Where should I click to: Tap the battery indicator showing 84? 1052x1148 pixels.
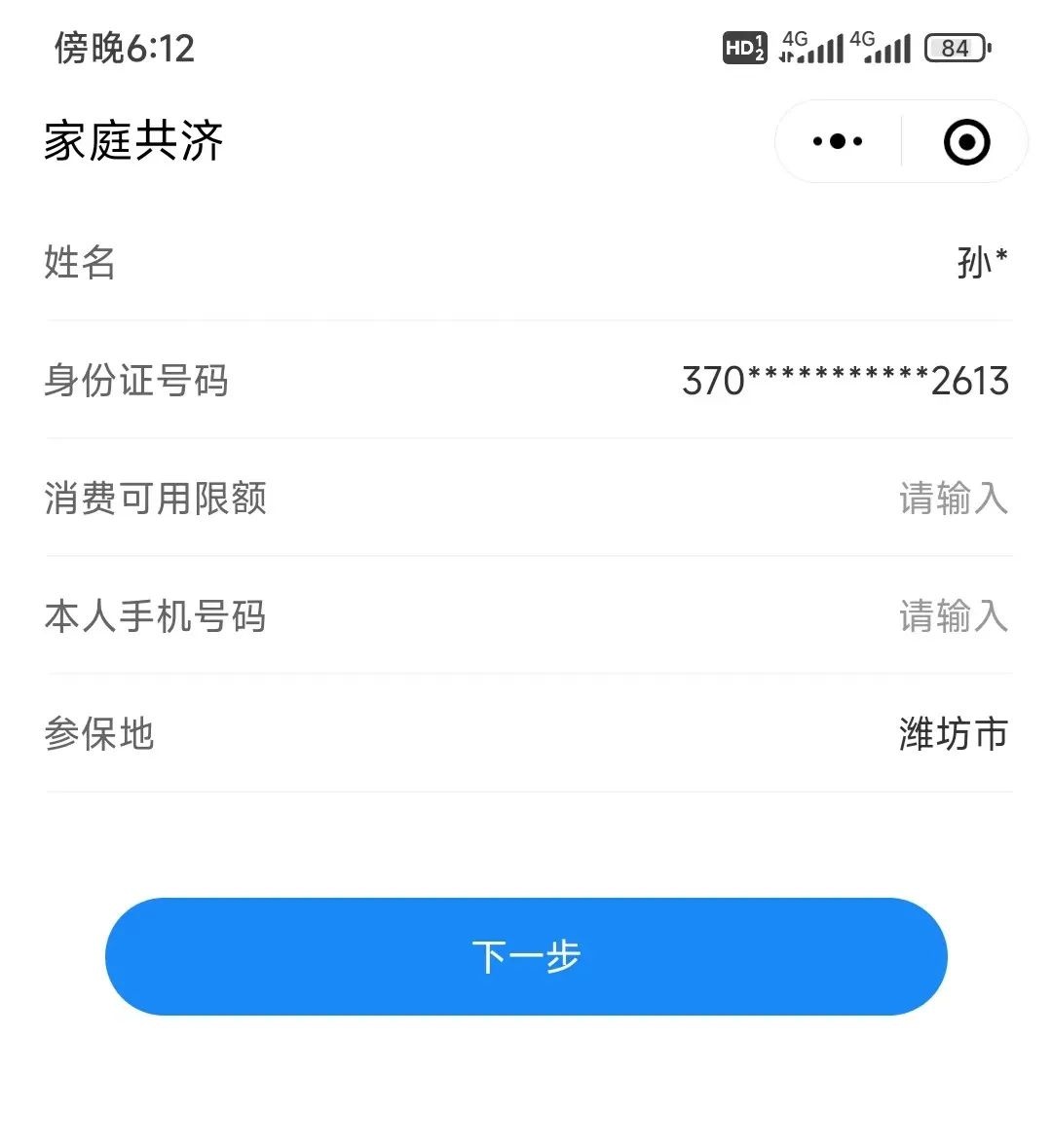pyautogui.click(x=956, y=48)
